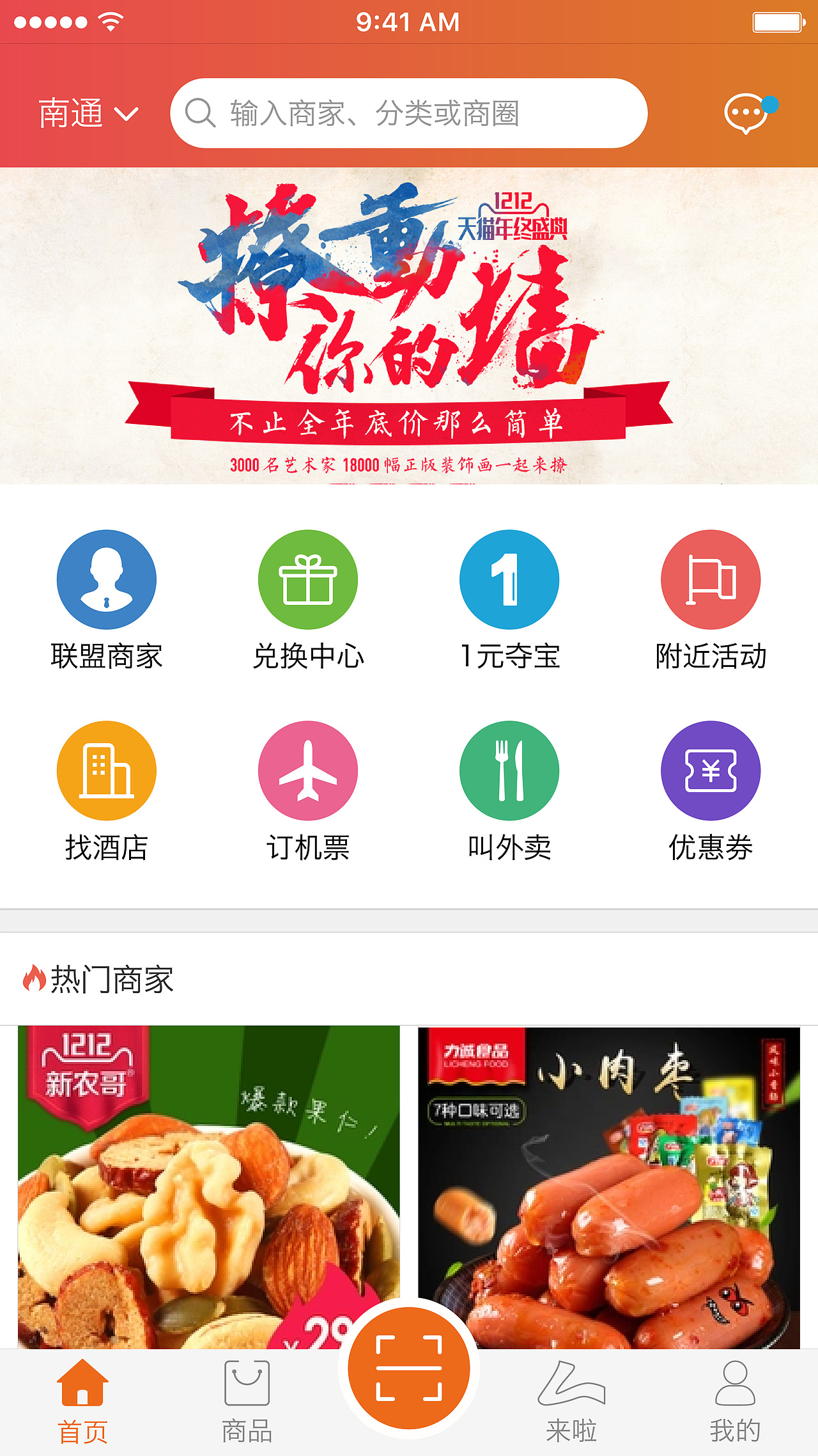Select the 订机票 airplane icon
The width and height of the screenshot is (818, 1456).
click(308, 771)
